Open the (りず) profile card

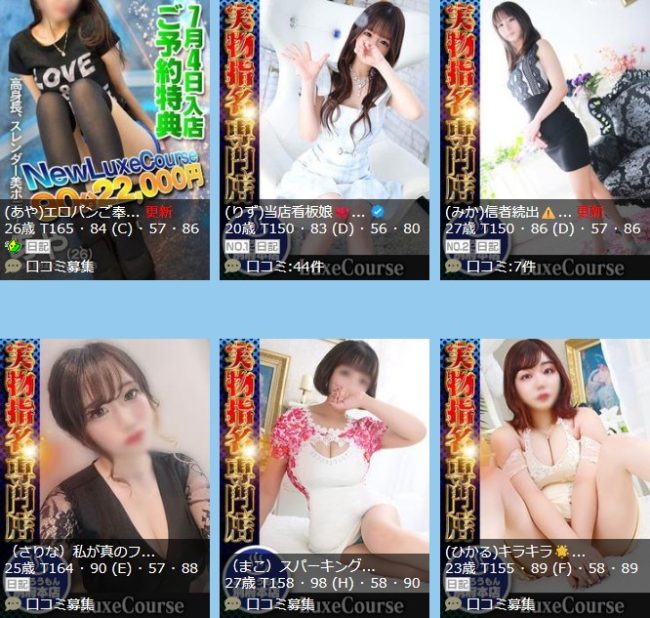pyautogui.click(x=324, y=110)
